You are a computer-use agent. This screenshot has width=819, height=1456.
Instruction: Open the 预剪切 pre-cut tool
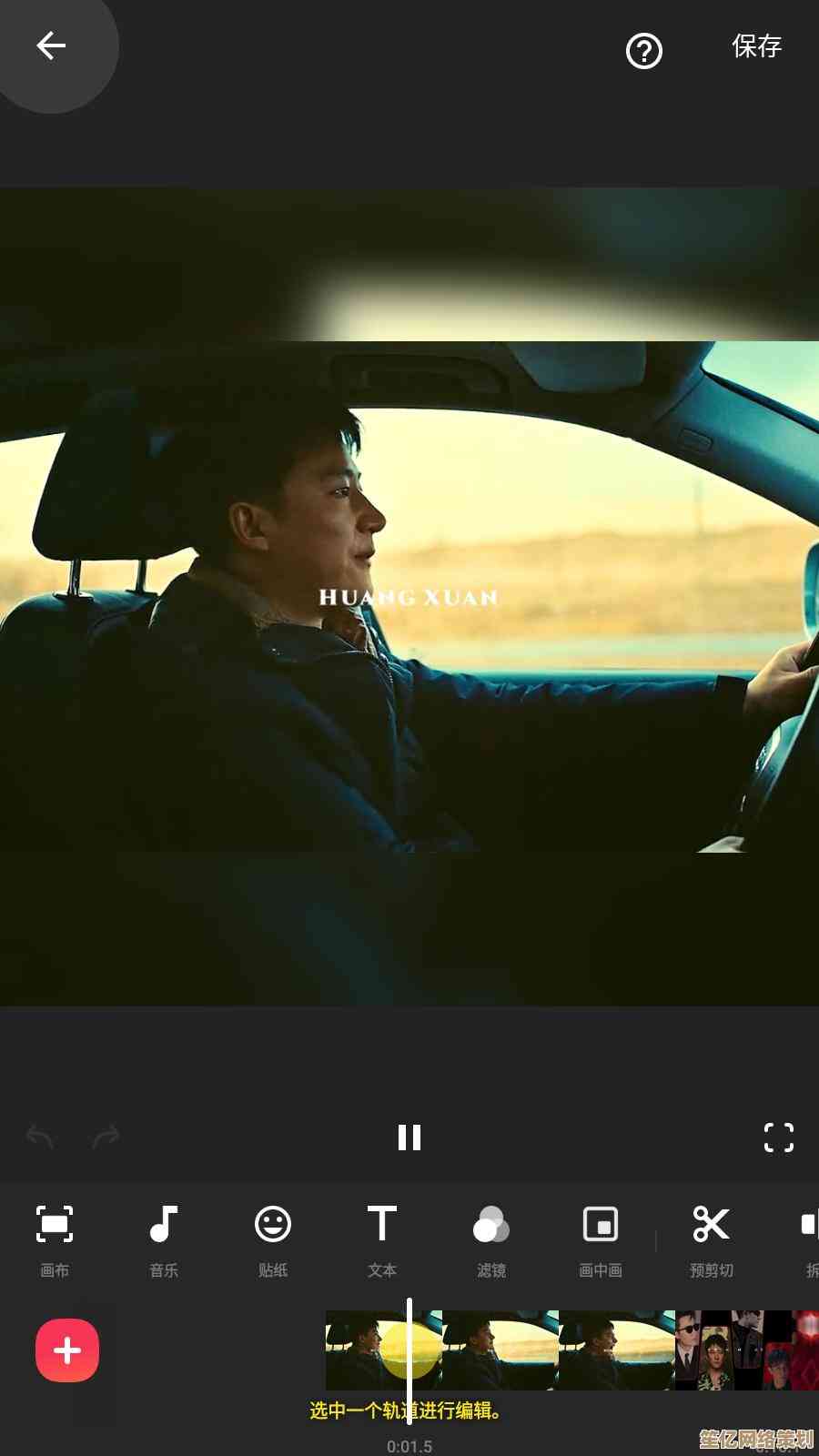(711, 1238)
